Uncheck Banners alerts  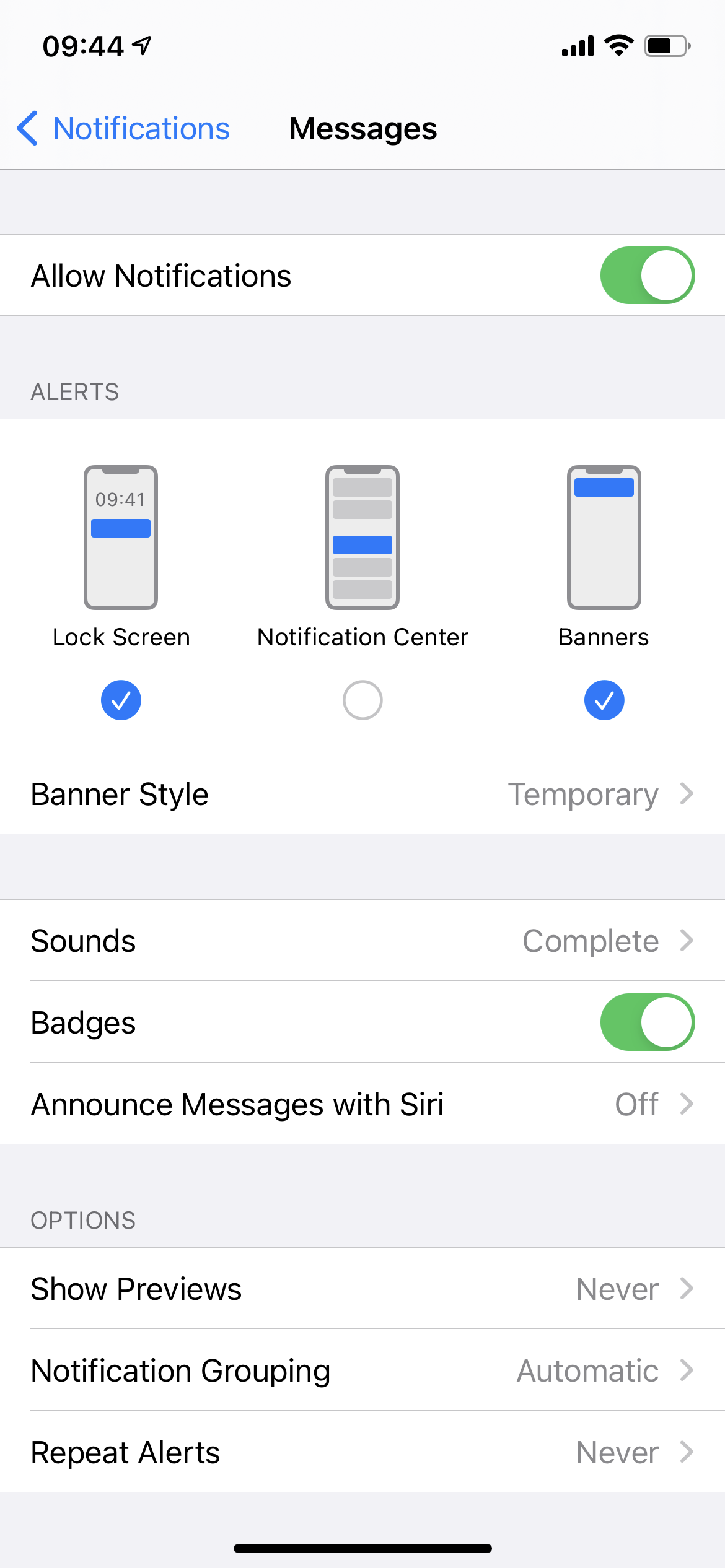[604, 700]
